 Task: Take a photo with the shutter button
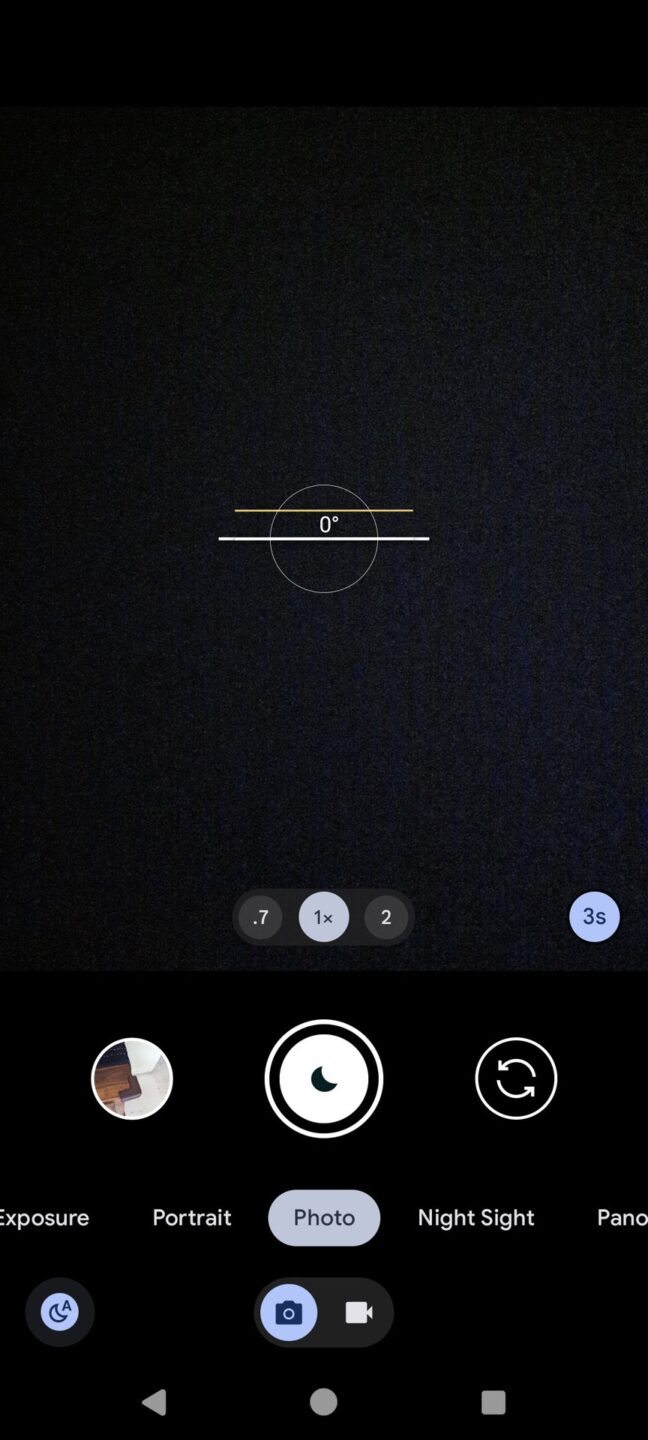(x=323, y=1078)
